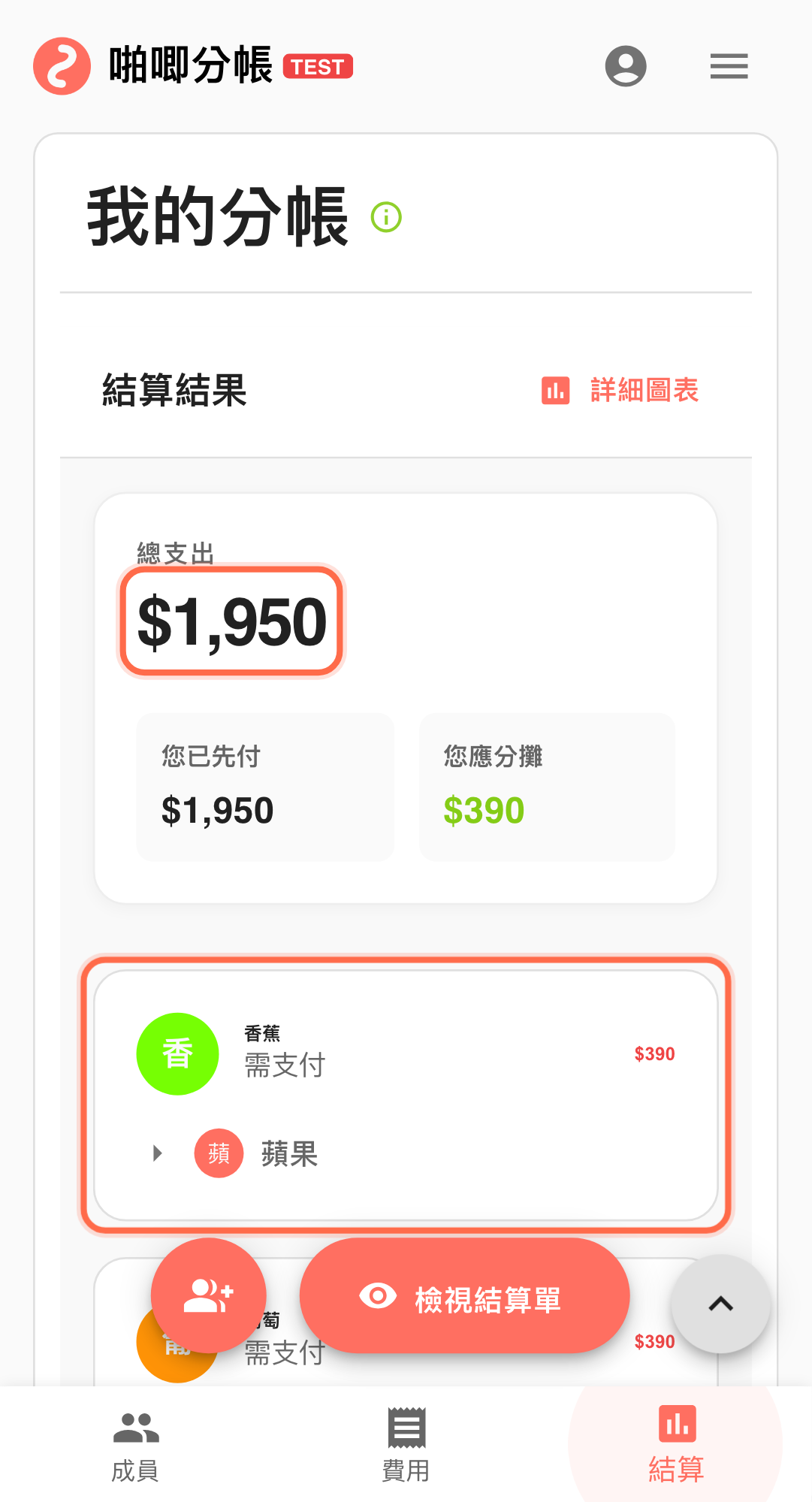Switch to the 成員 tab
This screenshot has height=1502, width=812.
[136, 1448]
